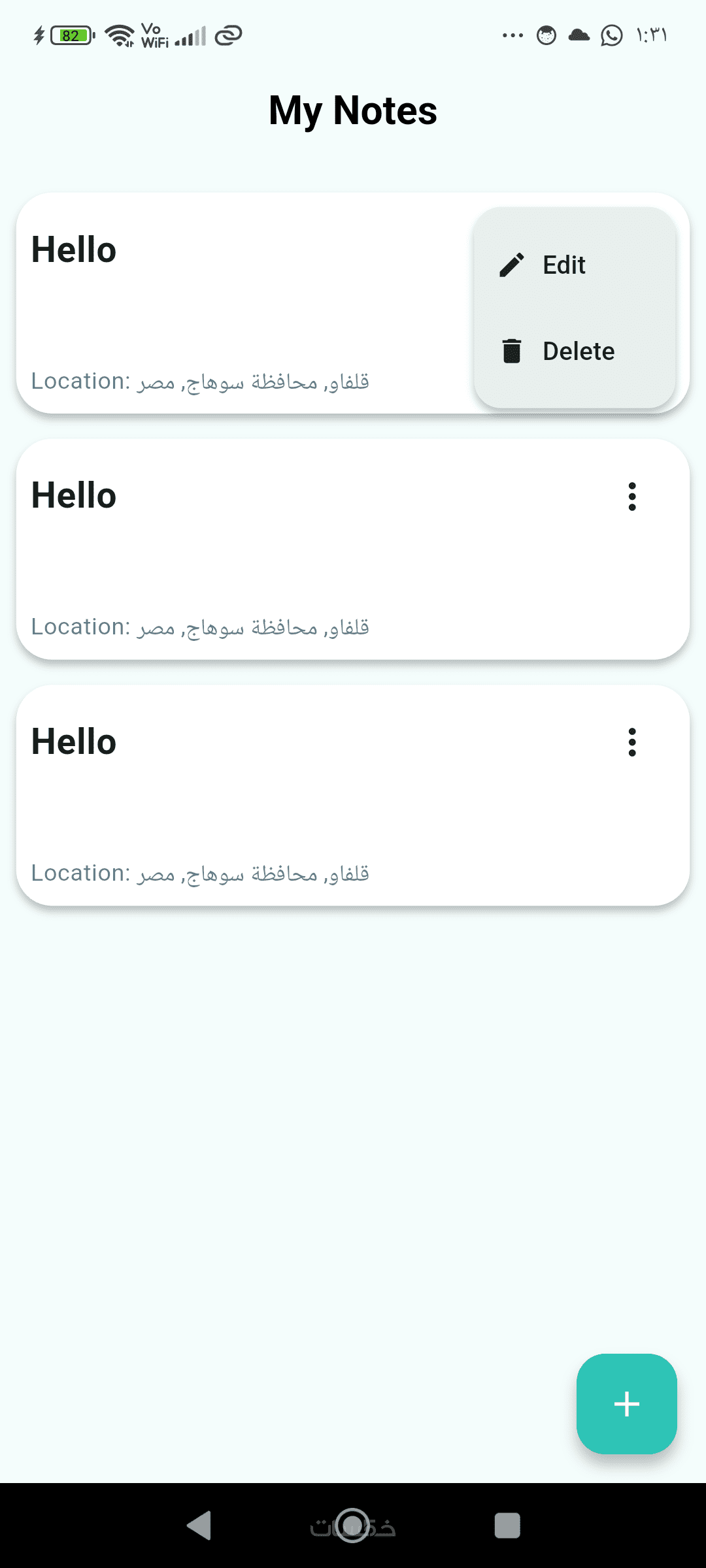Go back using the system back button
The height and width of the screenshot is (1568, 706).
pyautogui.click(x=199, y=1526)
